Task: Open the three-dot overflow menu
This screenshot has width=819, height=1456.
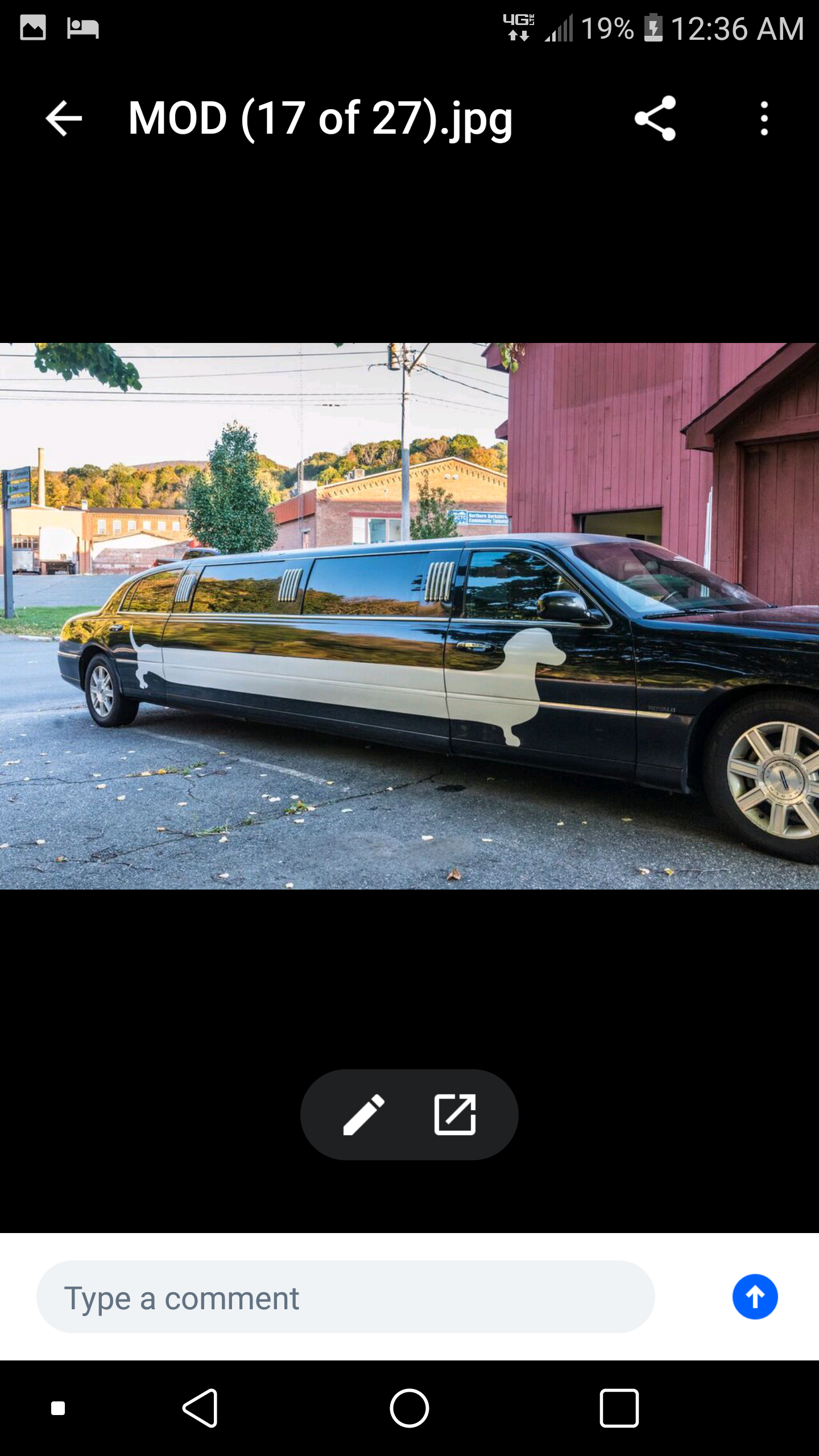Action: point(764,118)
